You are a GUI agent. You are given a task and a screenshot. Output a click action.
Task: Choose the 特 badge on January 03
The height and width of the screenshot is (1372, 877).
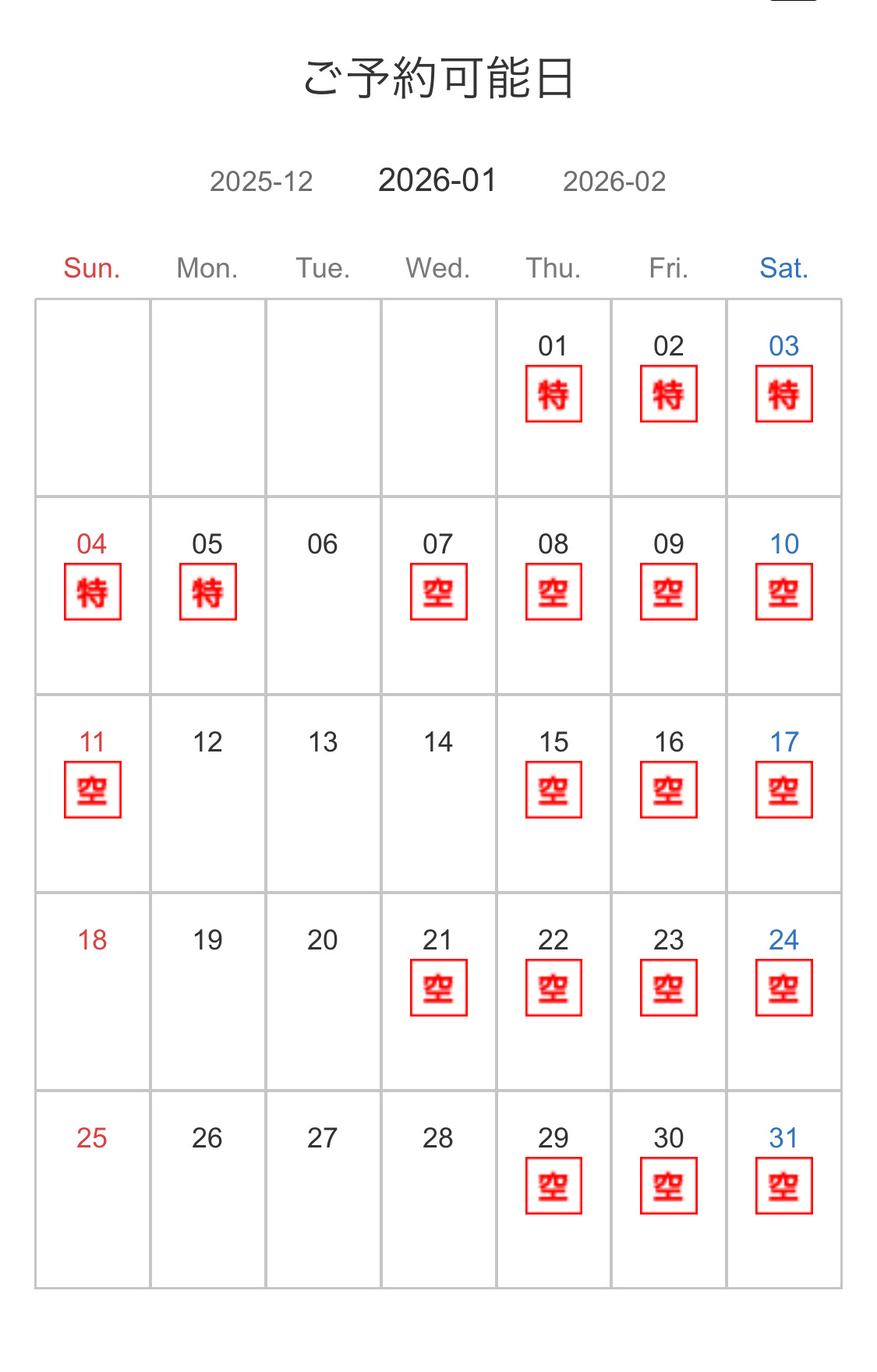(784, 394)
